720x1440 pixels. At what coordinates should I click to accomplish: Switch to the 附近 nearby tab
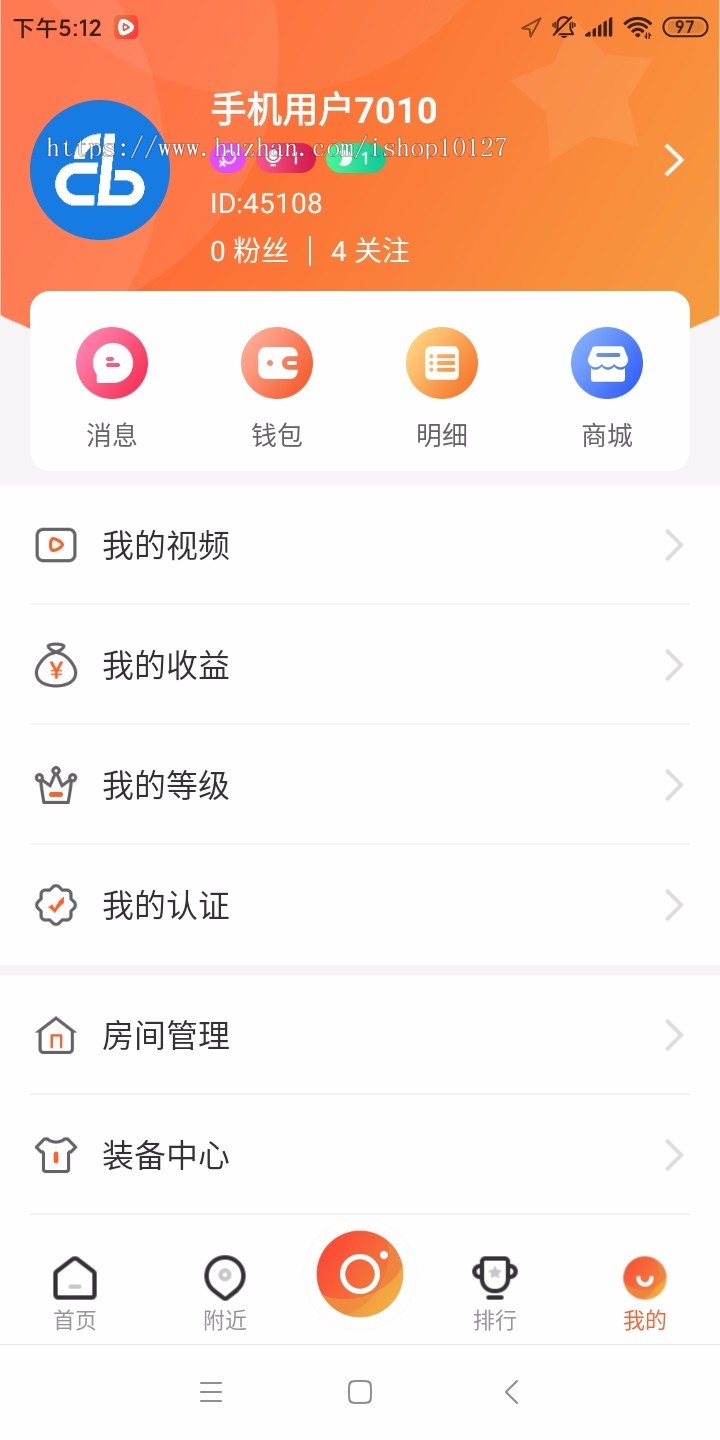click(225, 1293)
